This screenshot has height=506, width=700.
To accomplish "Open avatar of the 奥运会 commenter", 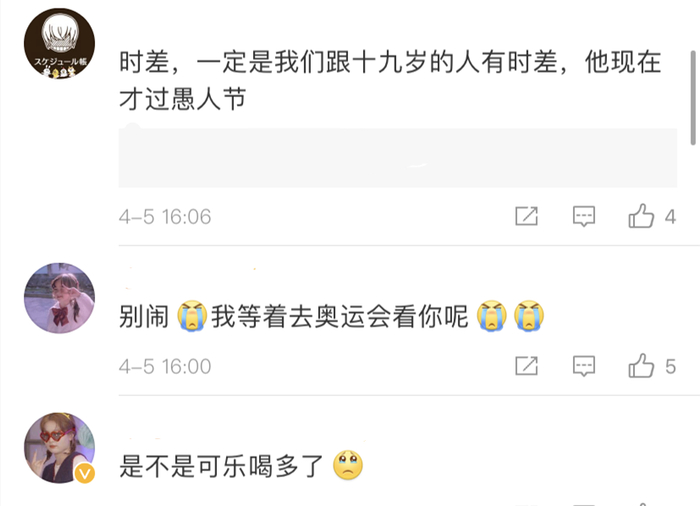I will click(59, 298).
